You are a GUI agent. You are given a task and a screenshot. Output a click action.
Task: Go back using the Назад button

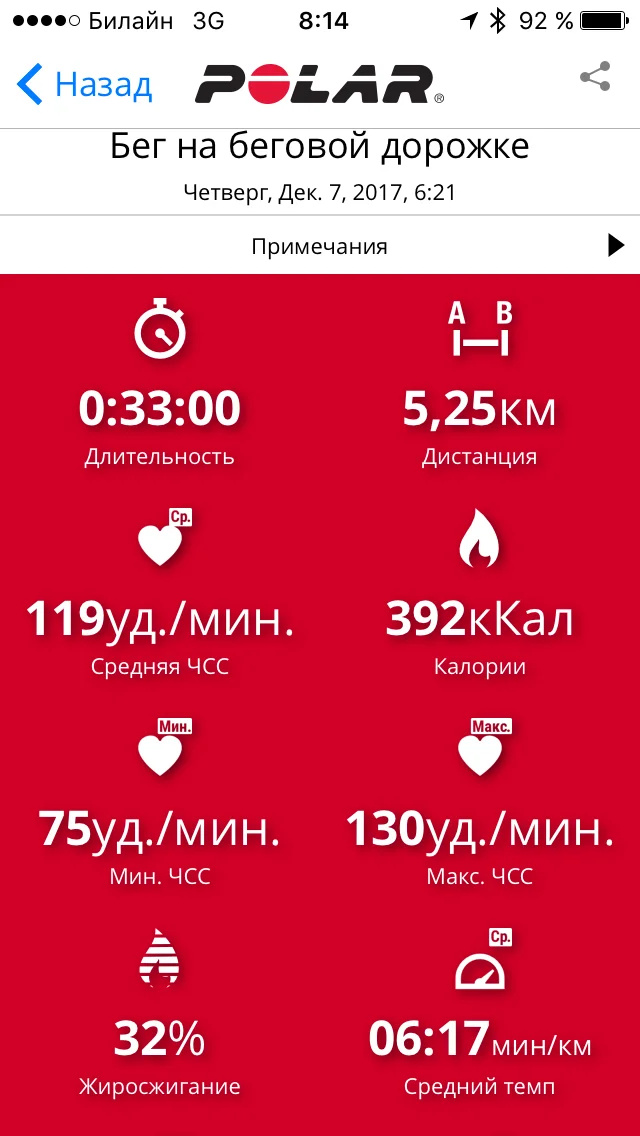[86, 84]
